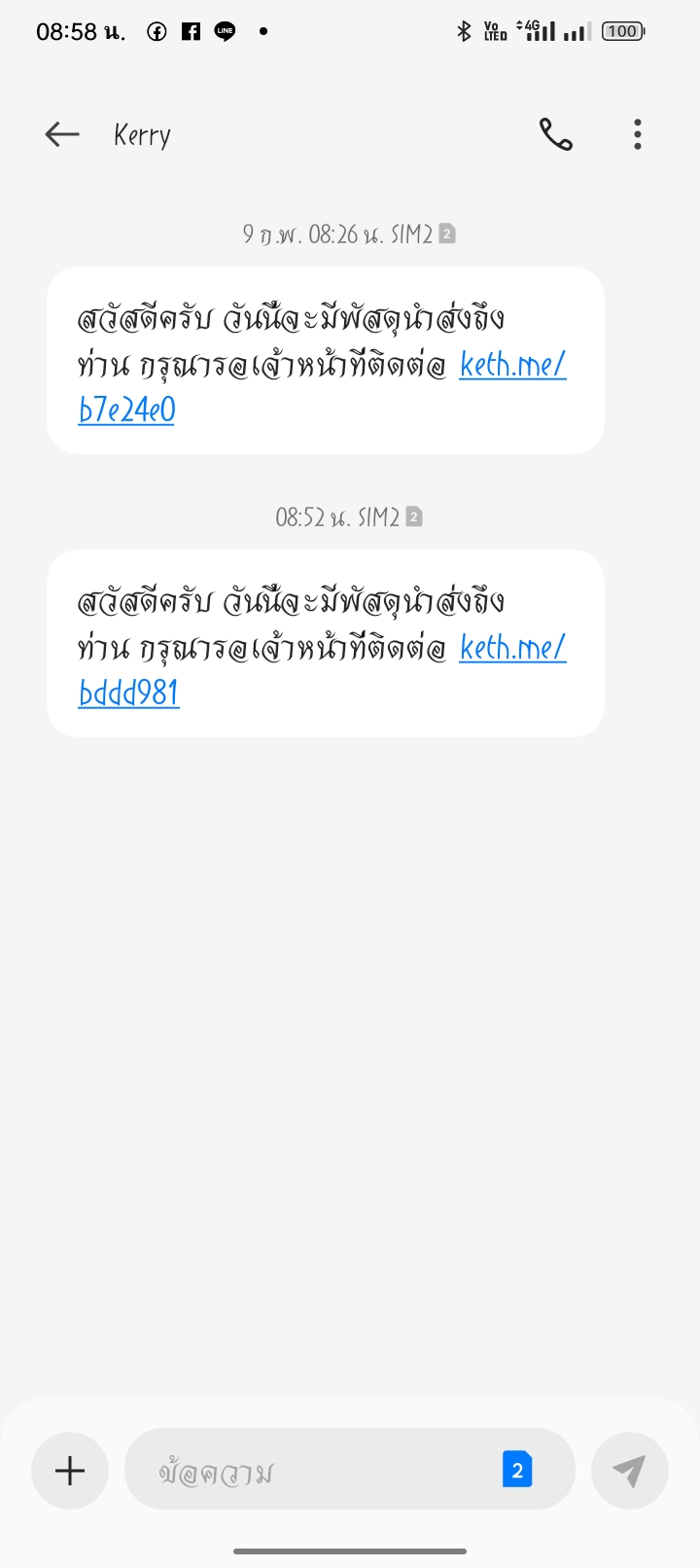Send the message
This screenshot has height=1568, width=700.
click(629, 1471)
